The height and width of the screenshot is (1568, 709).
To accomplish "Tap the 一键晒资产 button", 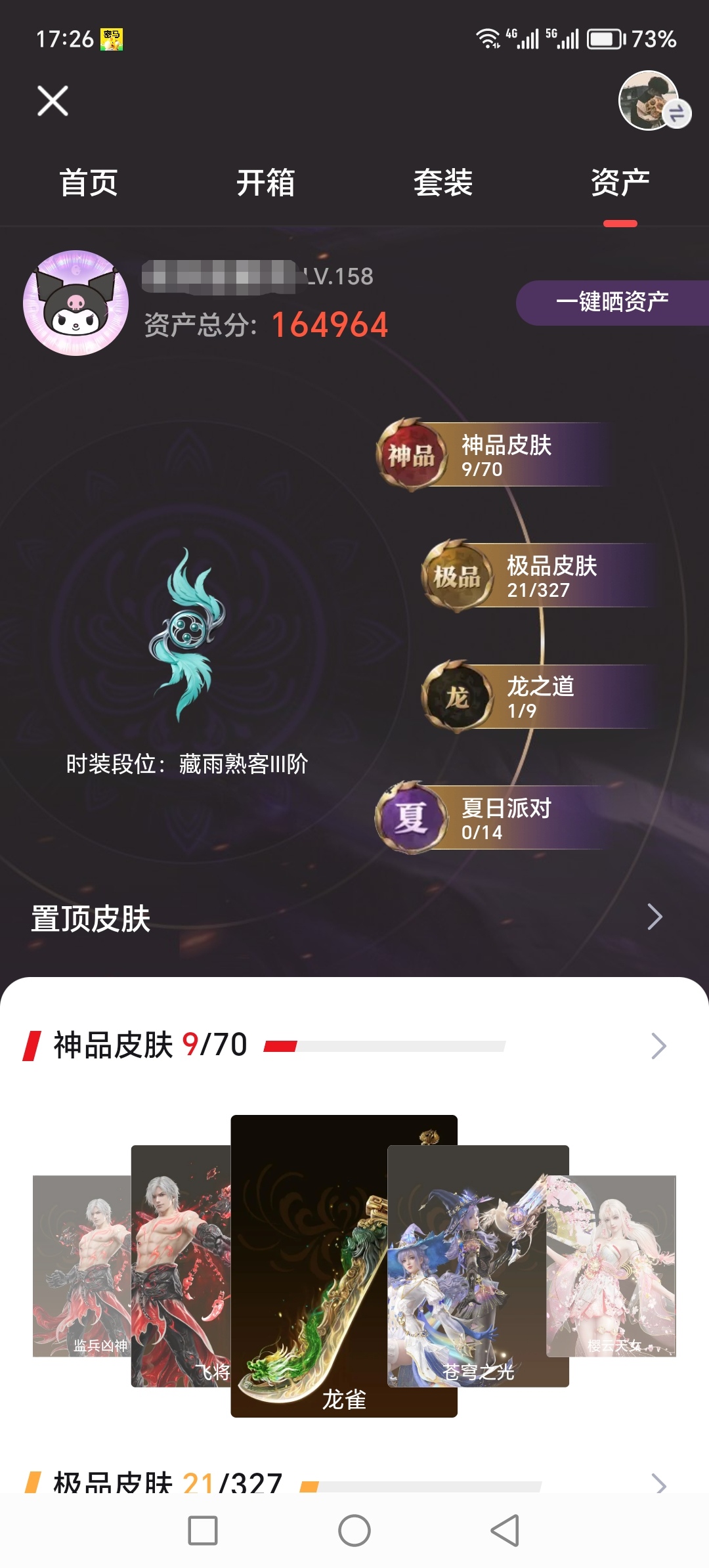I will (612, 303).
